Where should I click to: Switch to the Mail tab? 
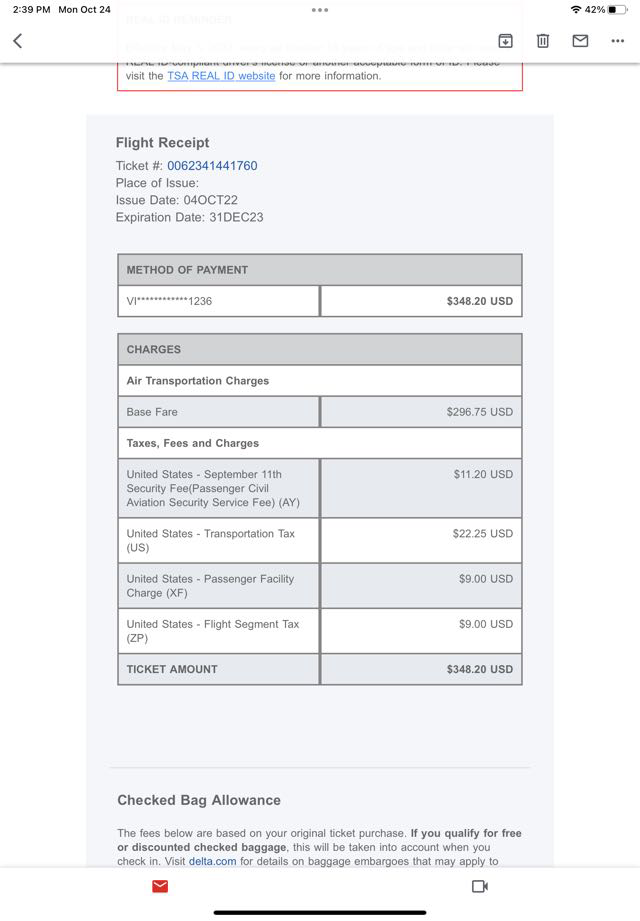click(x=160, y=886)
